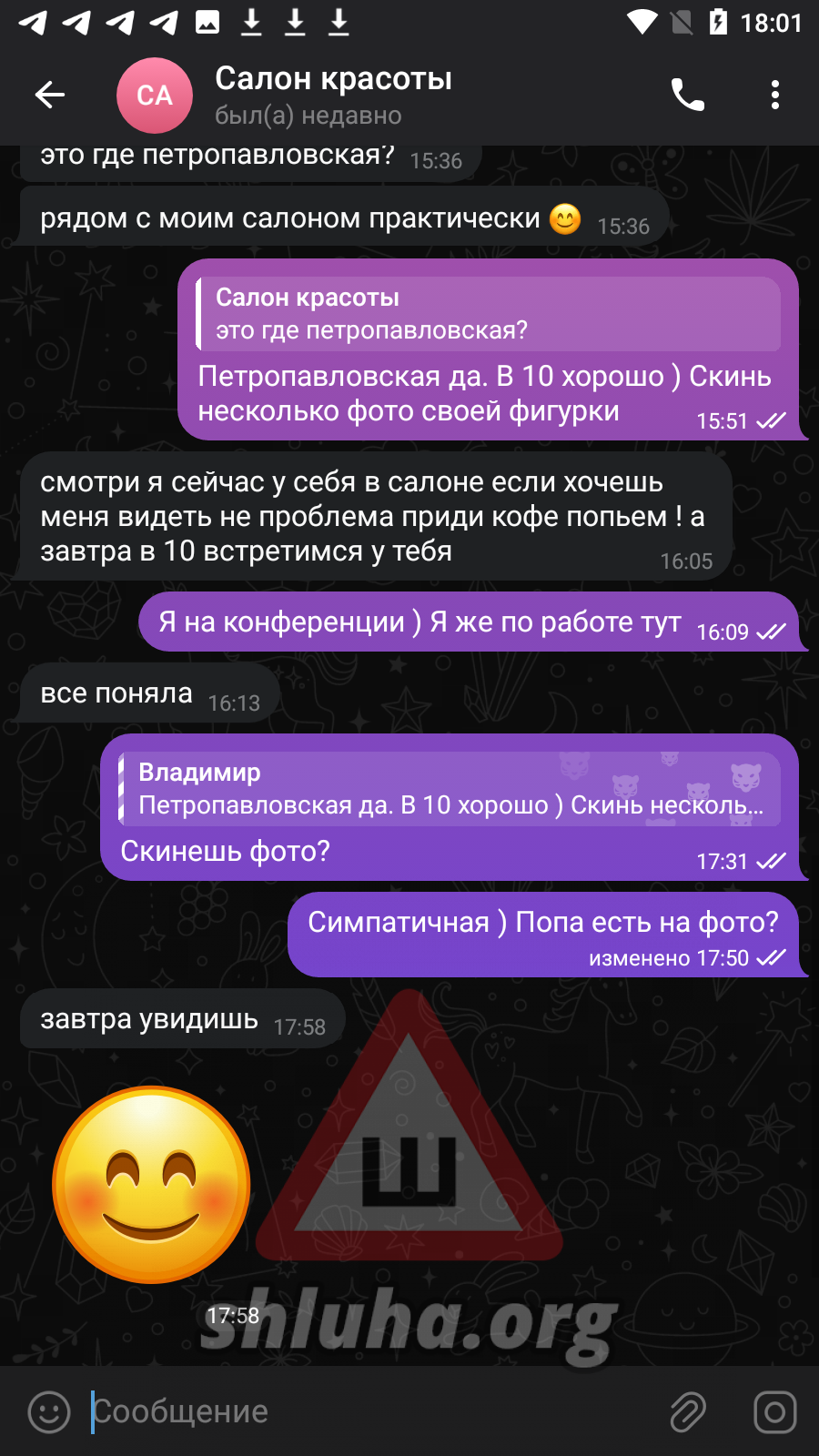Viewport: 819px width, 1456px height.
Task: Attach a file with the paperclip
Action: (688, 1411)
